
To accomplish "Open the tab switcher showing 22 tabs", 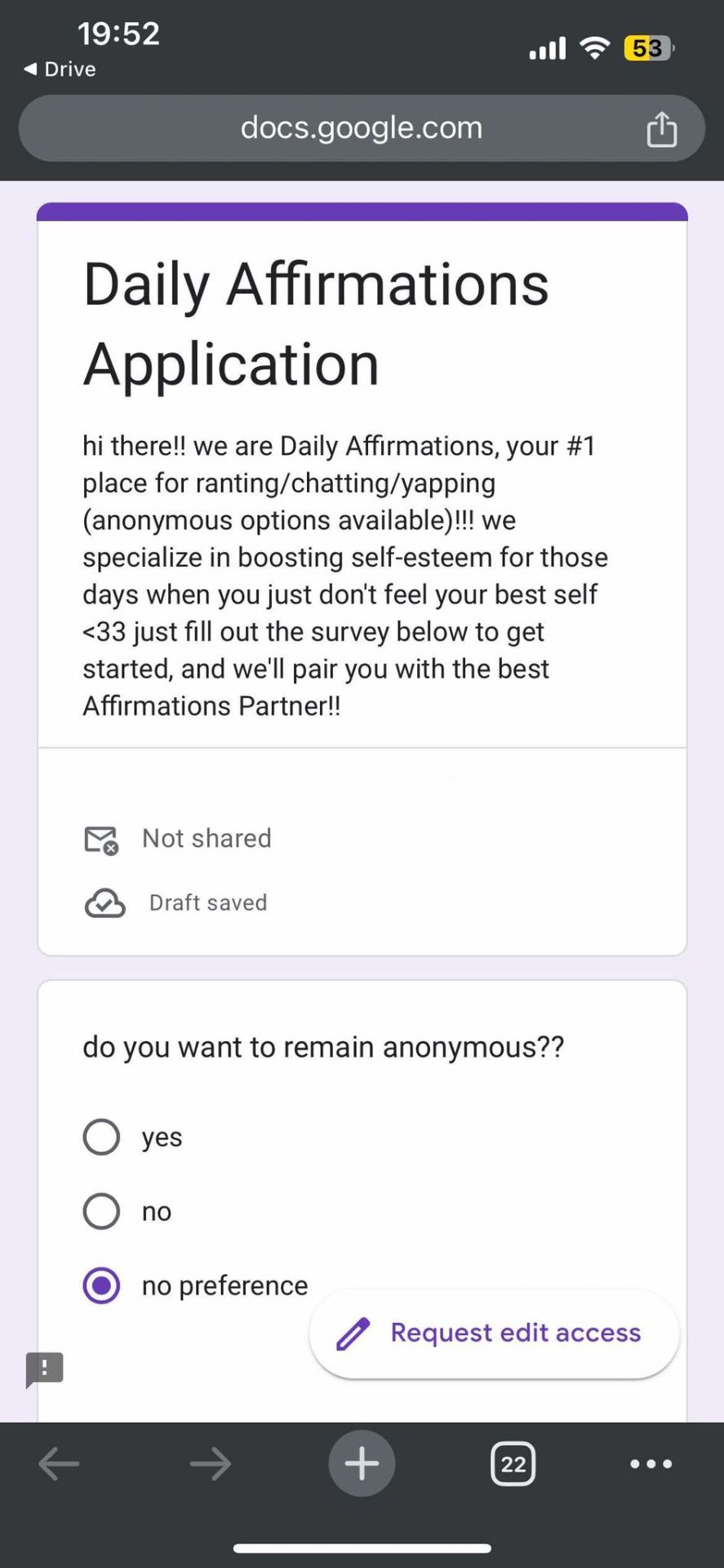I will click(513, 1464).
